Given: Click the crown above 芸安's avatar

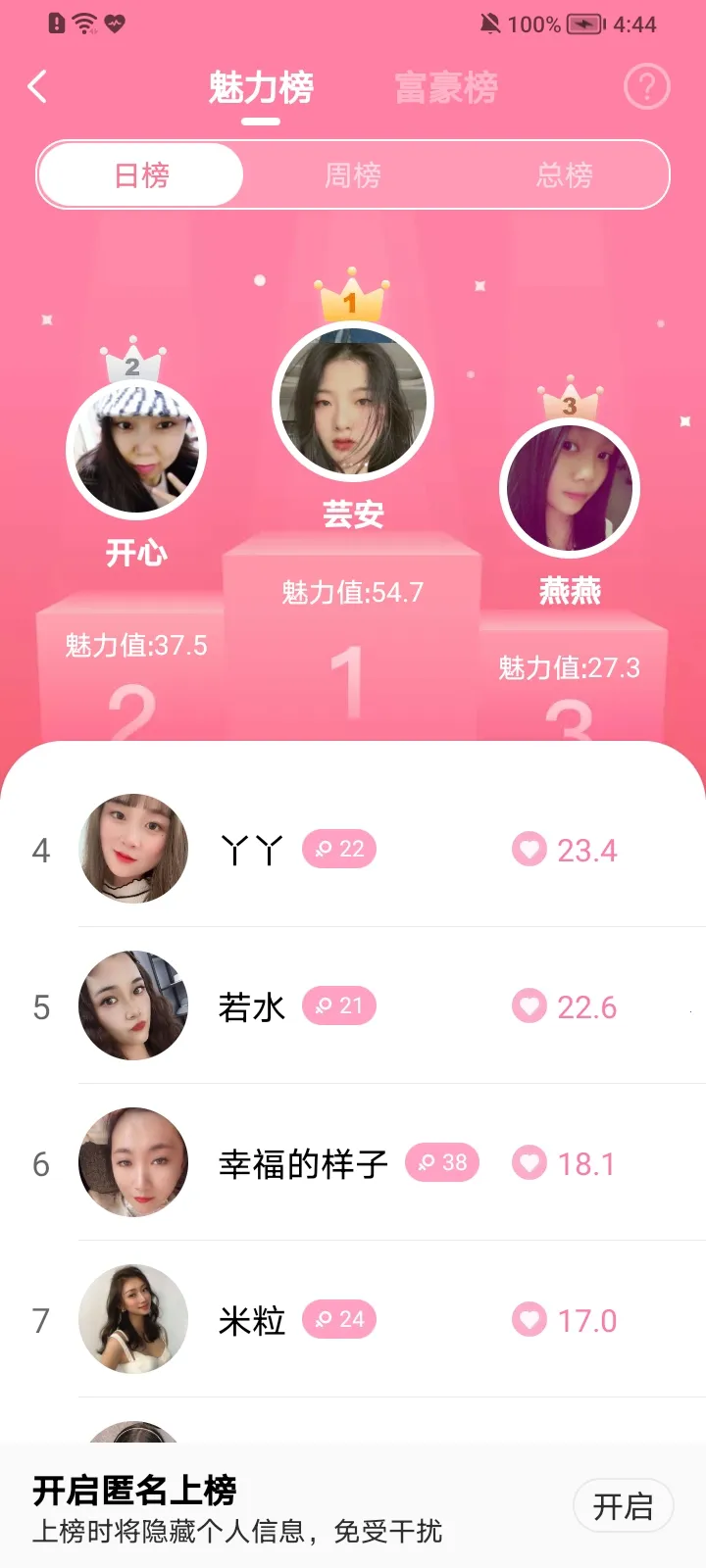Looking at the screenshot, I should point(353,297).
